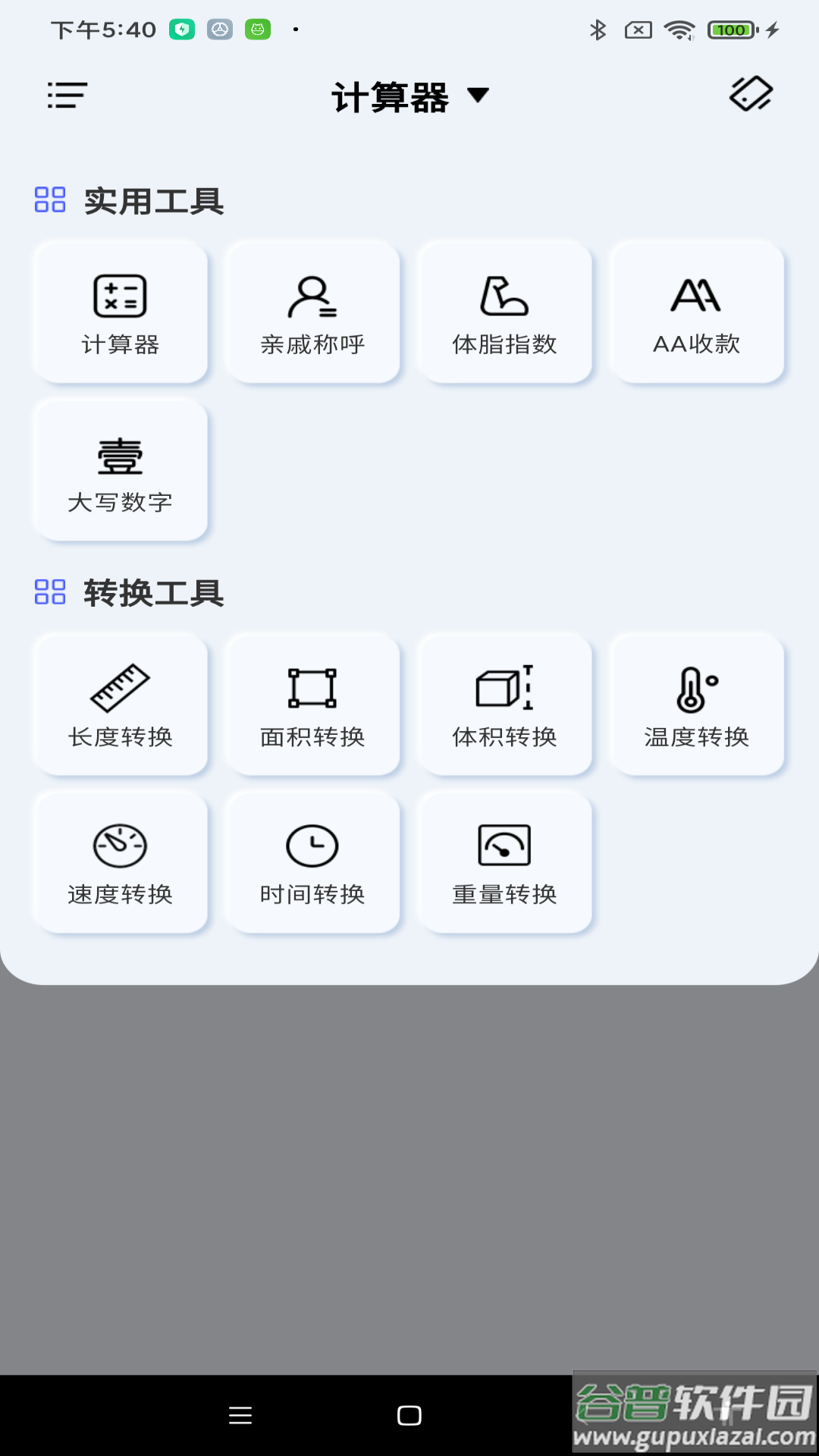Open the theme switcher in top right

pyautogui.click(x=749, y=95)
